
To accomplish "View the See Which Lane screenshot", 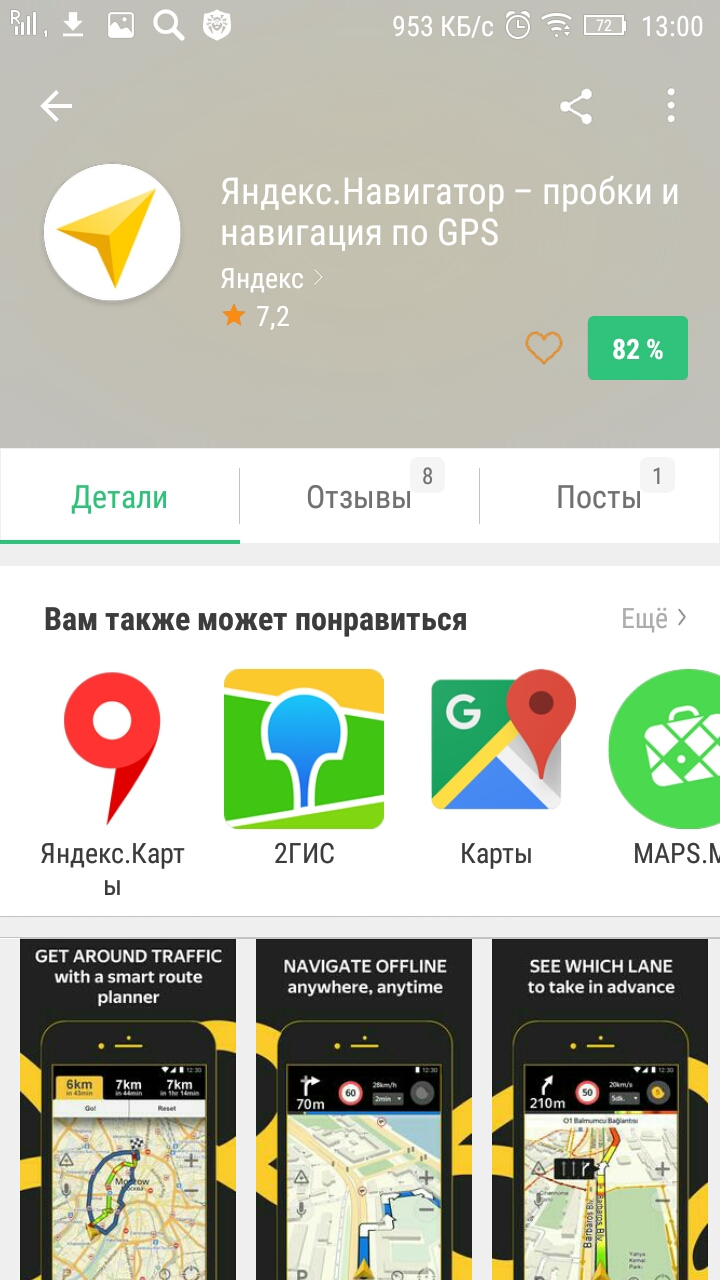I will pyautogui.click(x=600, y=1110).
